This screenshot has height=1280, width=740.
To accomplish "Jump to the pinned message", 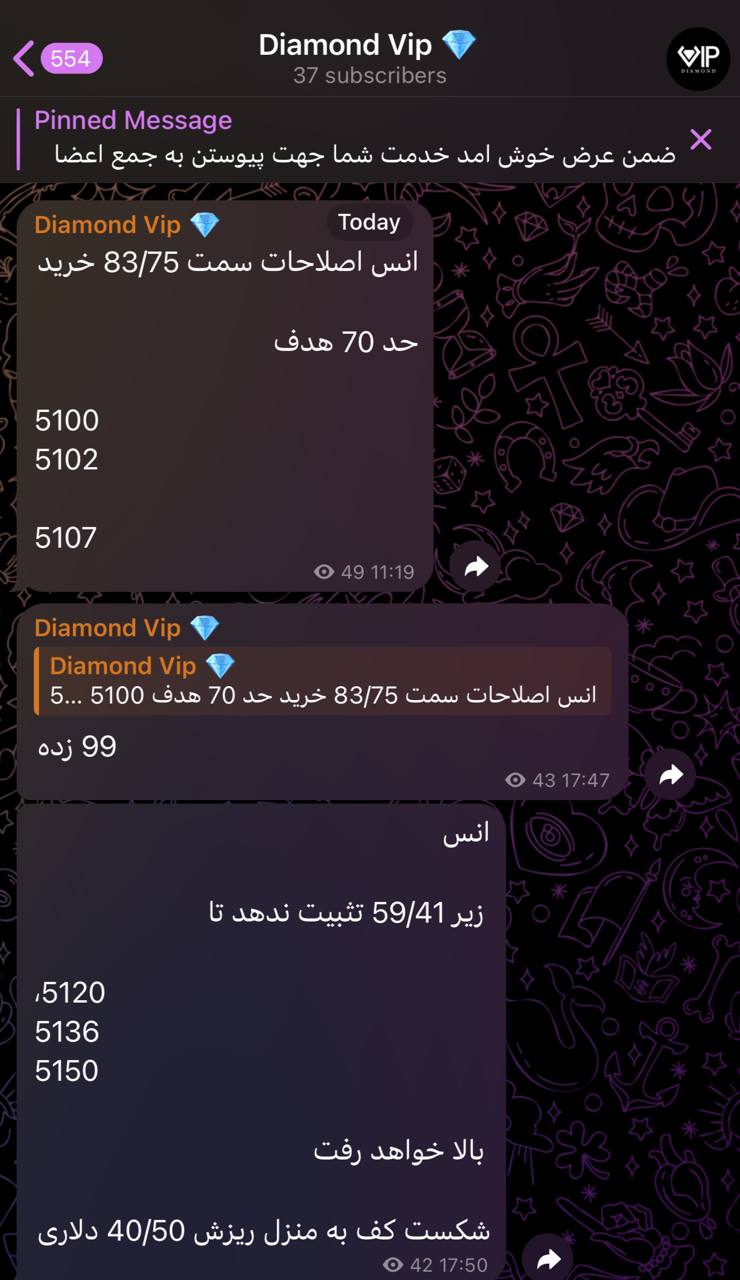I will pyautogui.click(x=350, y=138).
